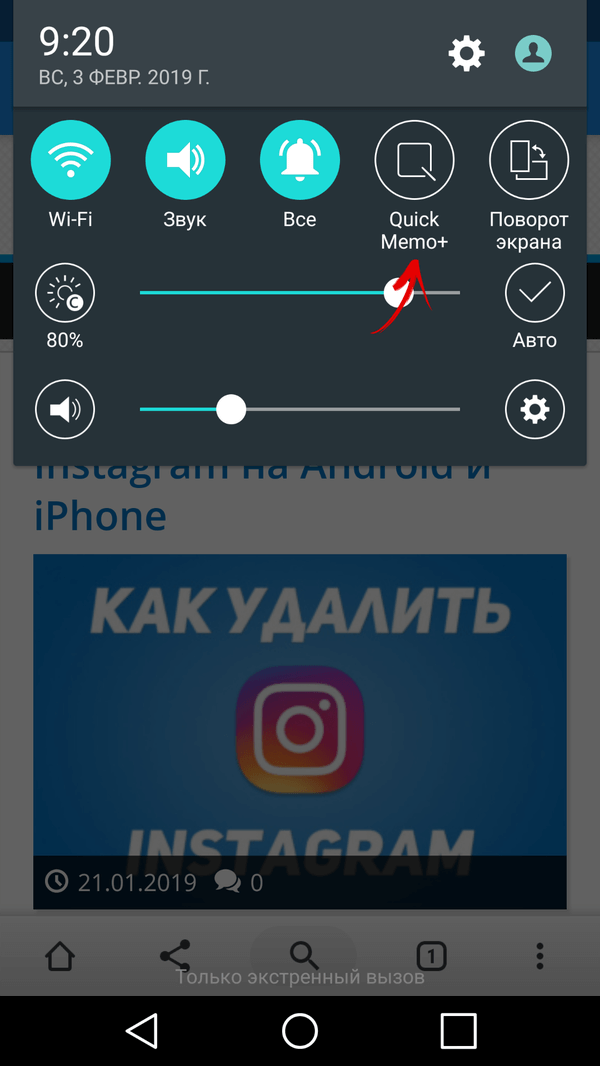Open the recent apps overview
This screenshot has width=600, height=1066.
tap(458, 1030)
